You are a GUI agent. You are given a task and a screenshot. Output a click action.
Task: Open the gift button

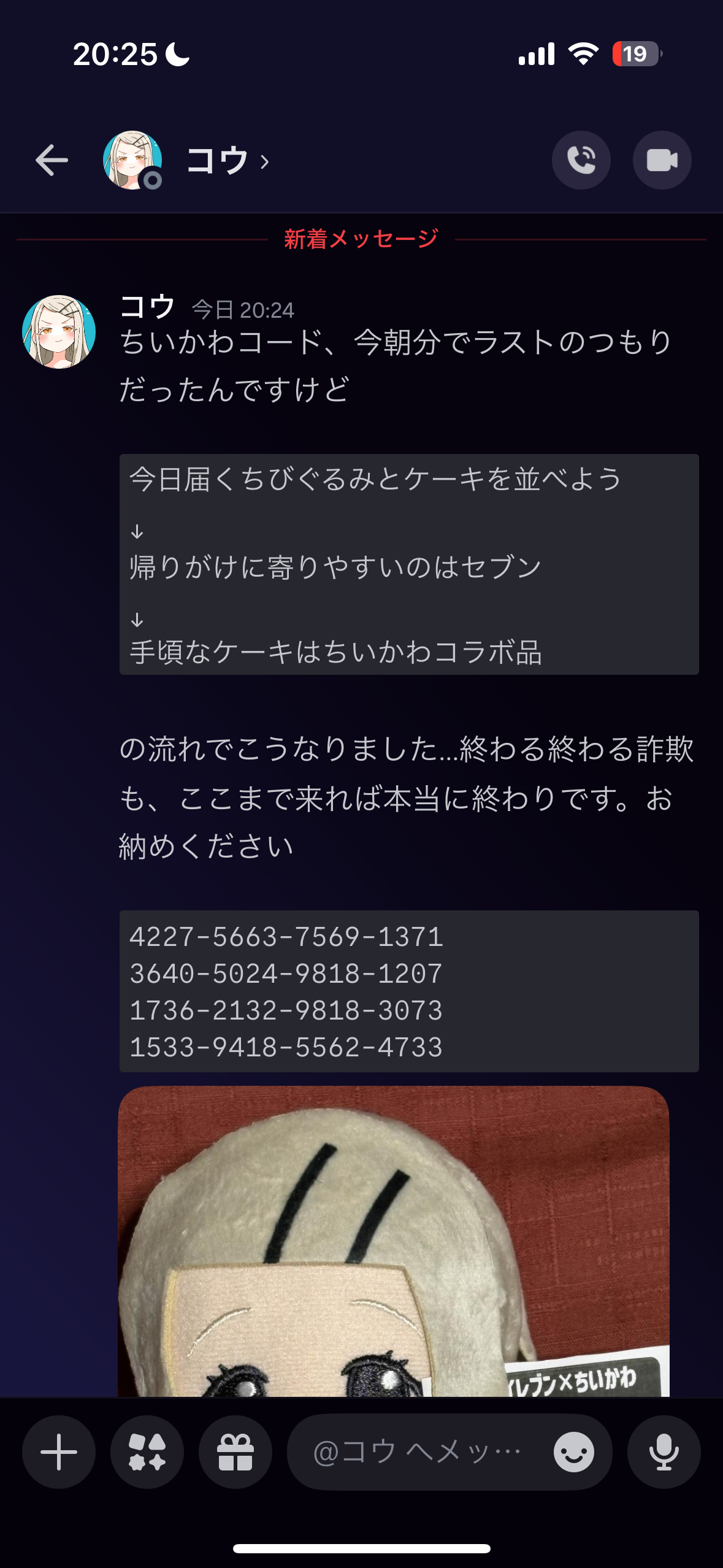(x=235, y=1452)
